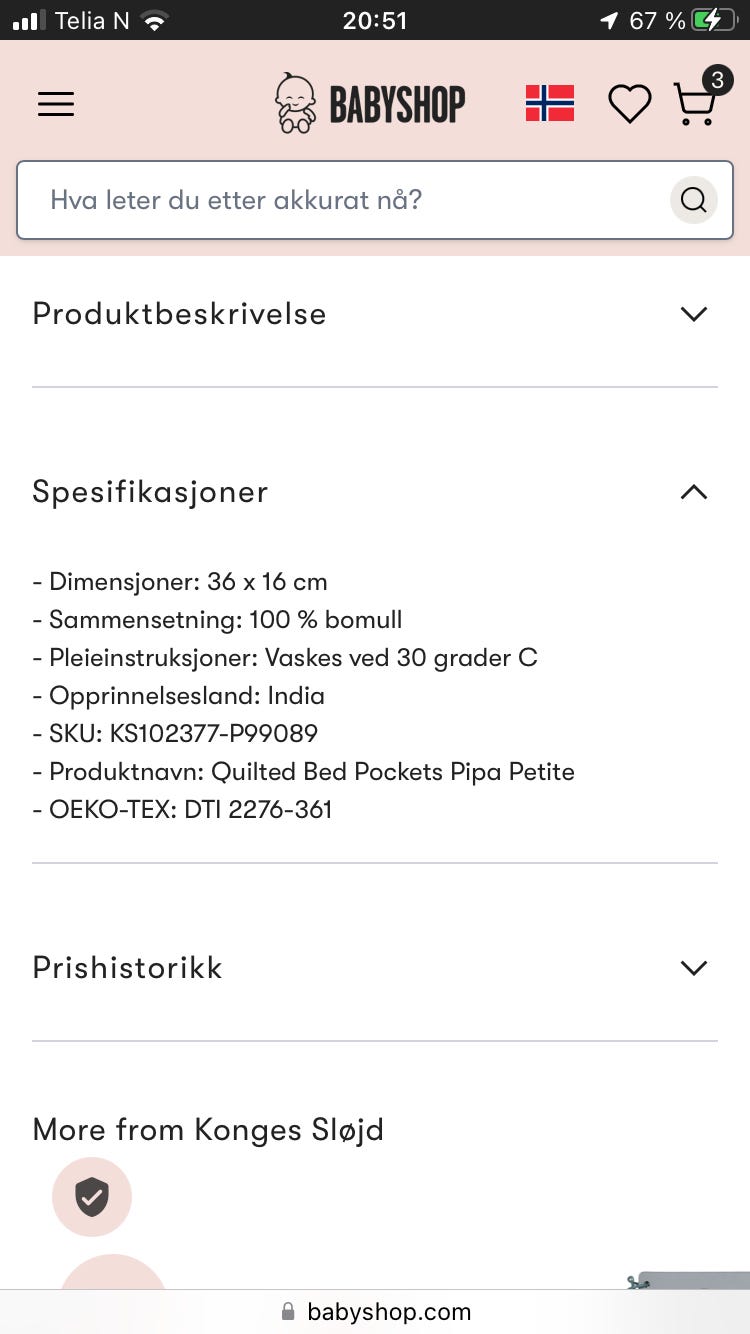
Task: Click the search magnifier icon
Action: tap(693, 200)
